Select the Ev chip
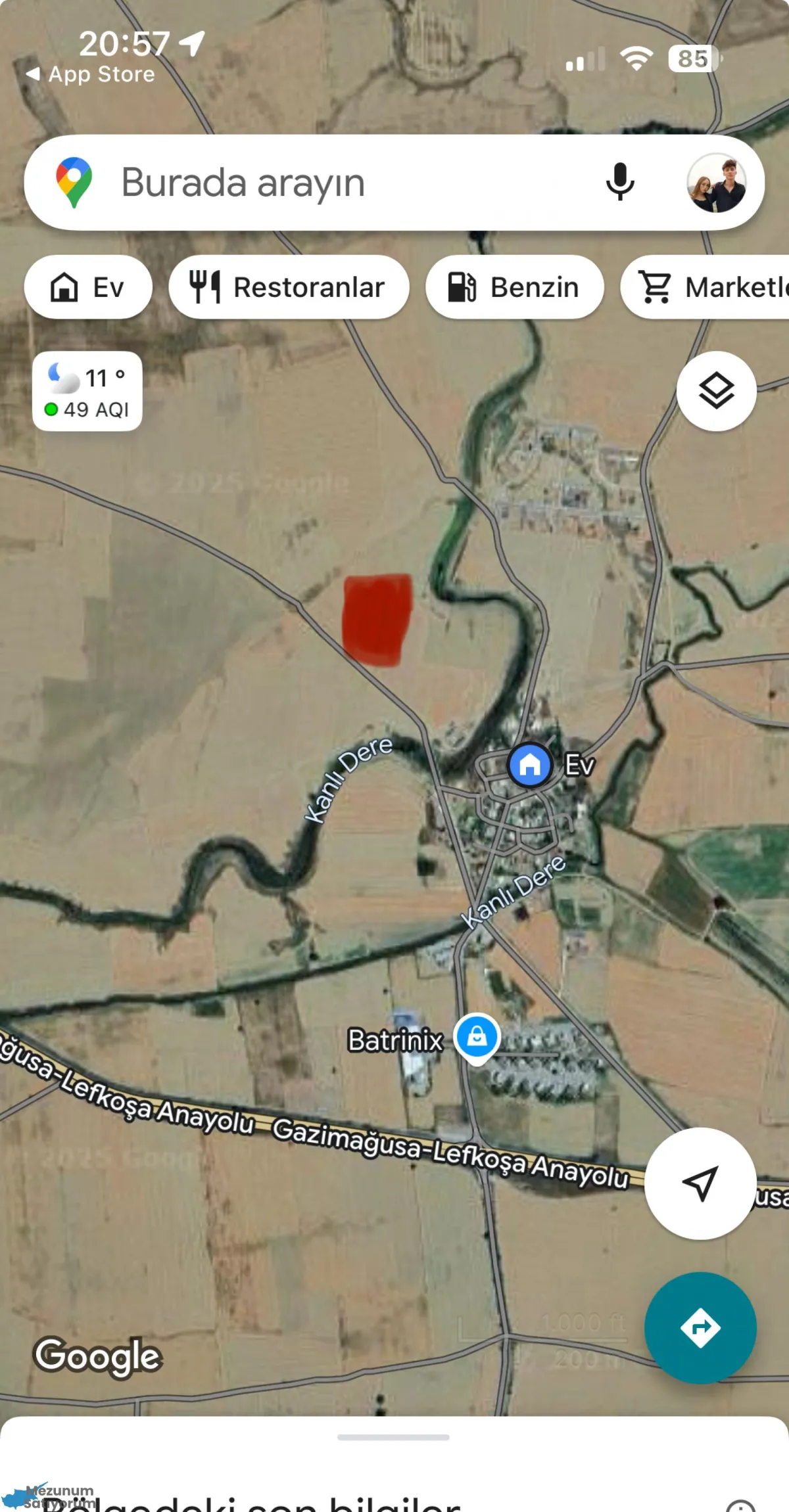Image resolution: width=789 pixels, height=1512 pixels. point(88,287)
